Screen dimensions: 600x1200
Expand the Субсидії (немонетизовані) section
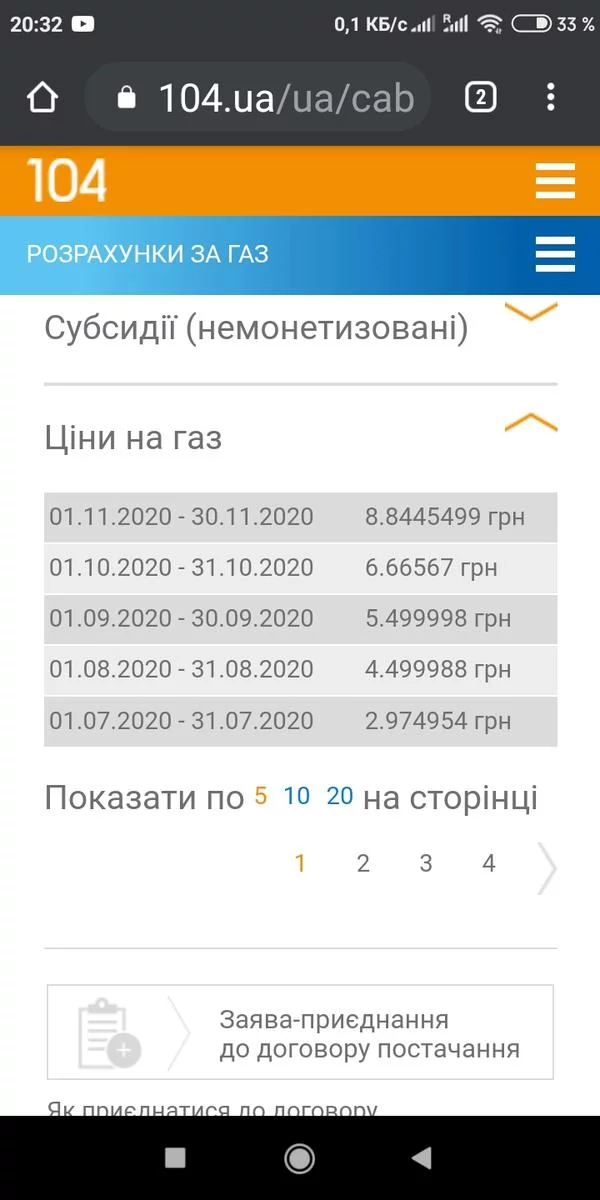click(x=531, y=313)
